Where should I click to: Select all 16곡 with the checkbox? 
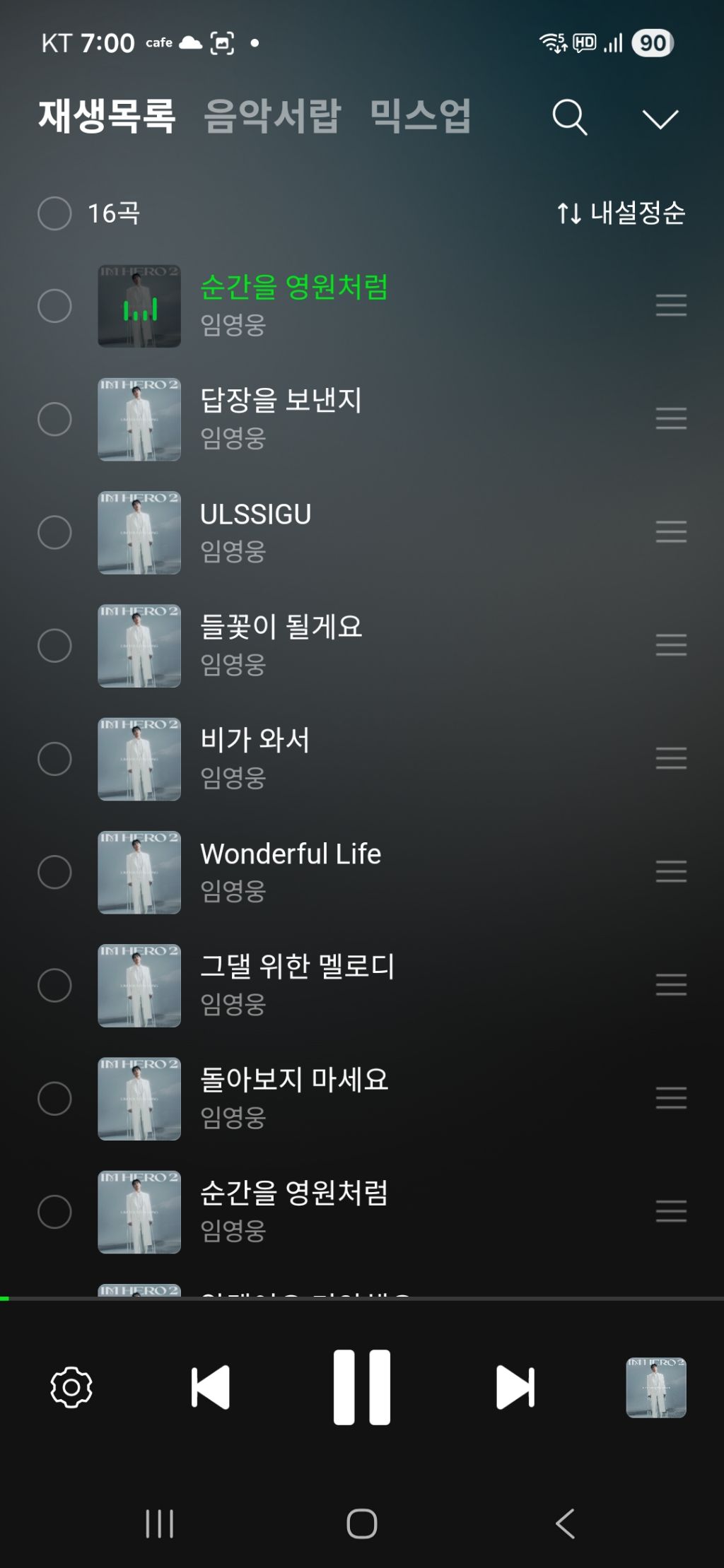pos(54,213)
